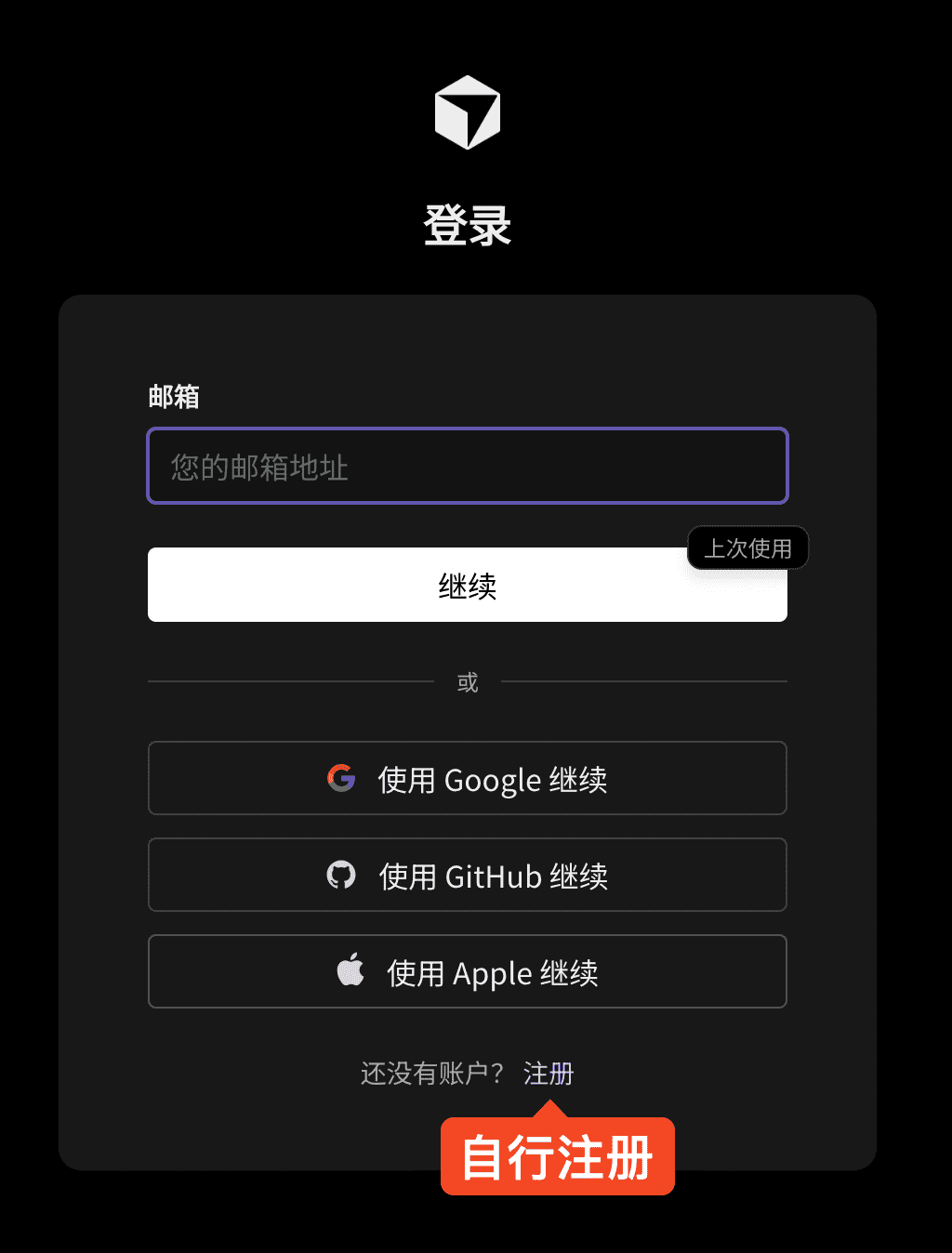
Task: Click the Apple logo icon
Action: tap(350, 970)
